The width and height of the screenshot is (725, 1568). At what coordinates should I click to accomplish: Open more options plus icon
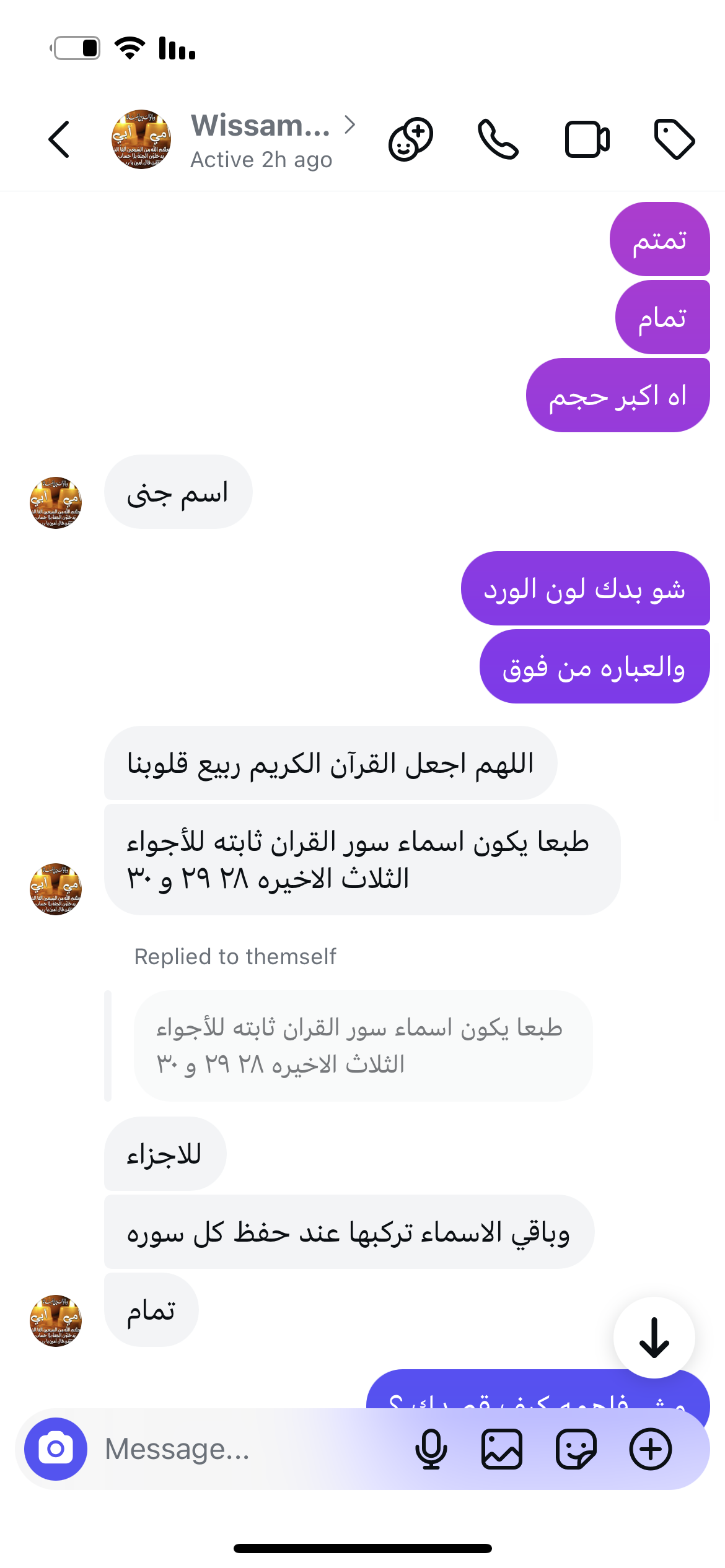click(x=651, y=1449)
